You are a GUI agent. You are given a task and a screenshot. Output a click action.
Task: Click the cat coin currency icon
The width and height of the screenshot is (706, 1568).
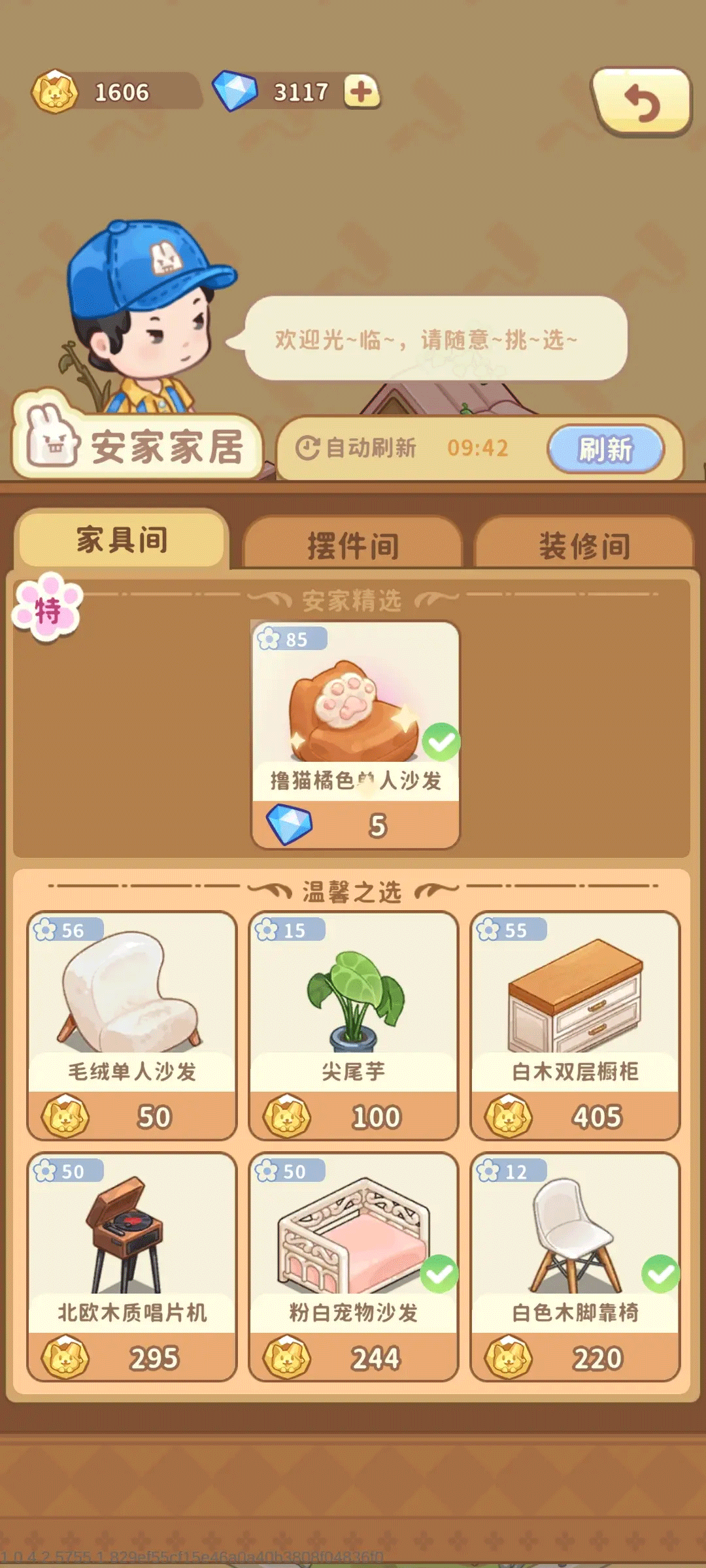pyautogui.click(x=56, y=91)
